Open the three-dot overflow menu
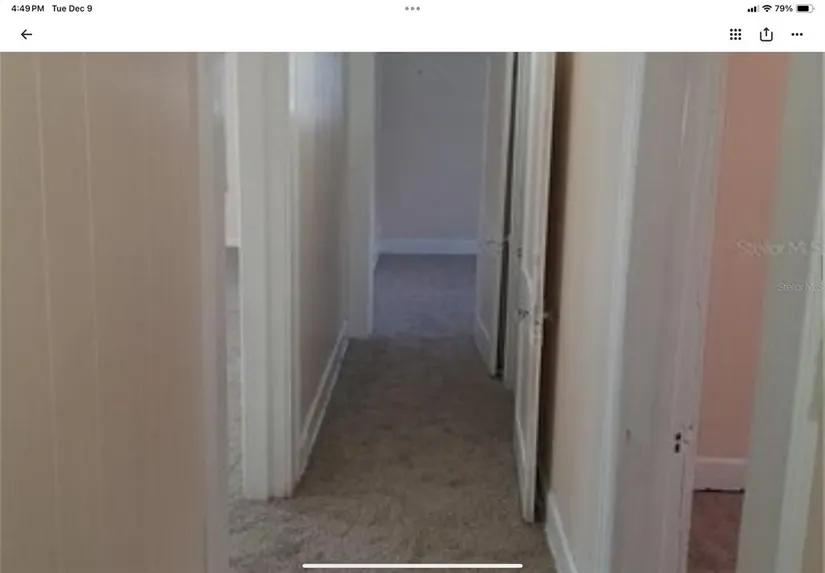The height and width of the screenshot is (573, 825). click(797, 34)
